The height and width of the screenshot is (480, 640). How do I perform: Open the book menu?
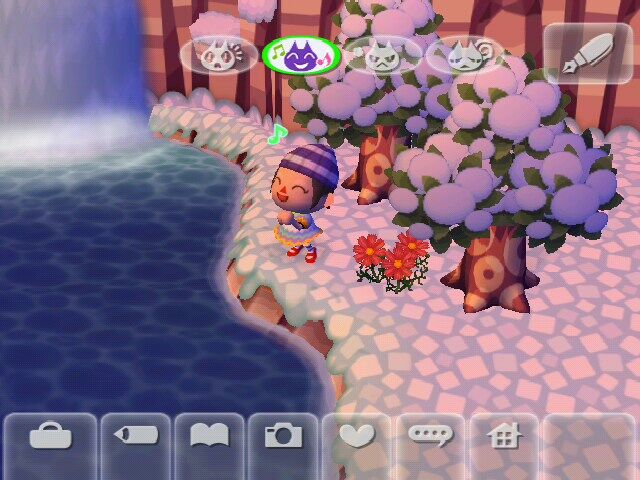209,437
